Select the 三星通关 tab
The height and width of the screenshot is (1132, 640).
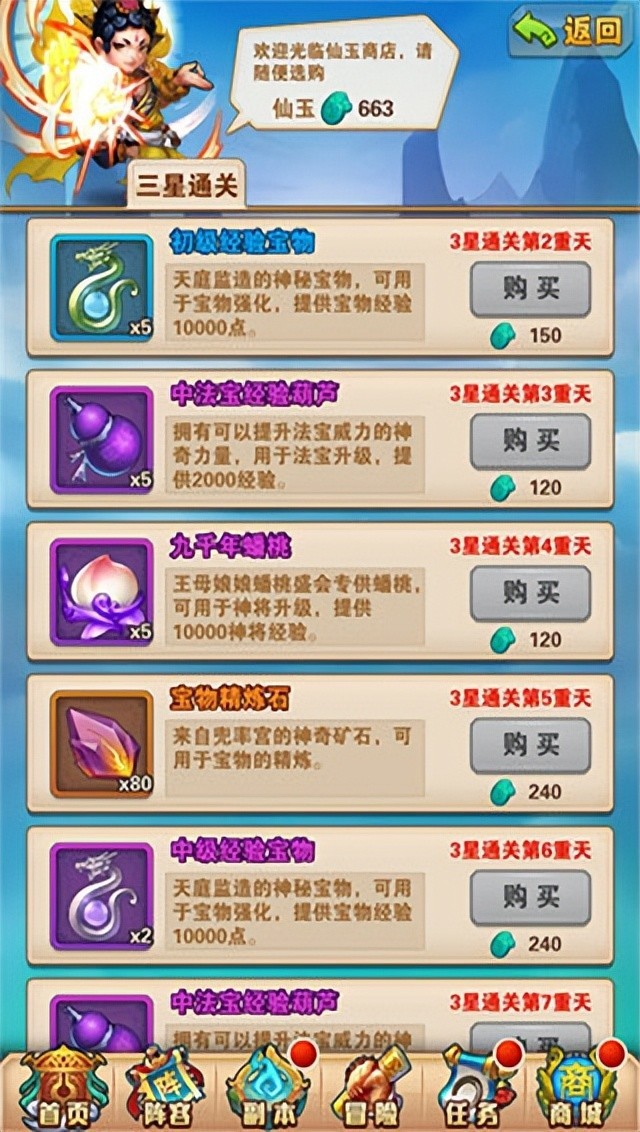(x=187, y=185)
